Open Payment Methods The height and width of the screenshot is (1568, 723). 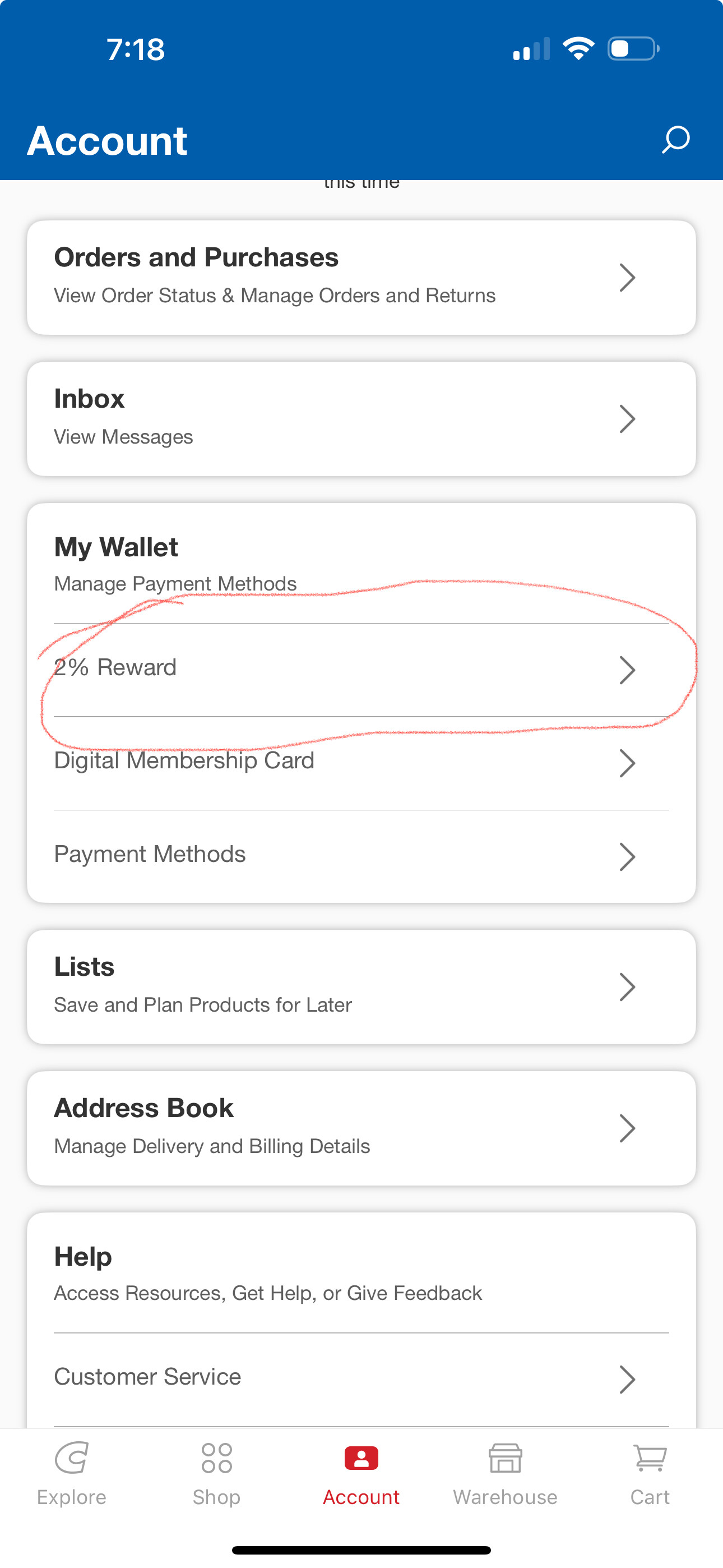[361, 856]
